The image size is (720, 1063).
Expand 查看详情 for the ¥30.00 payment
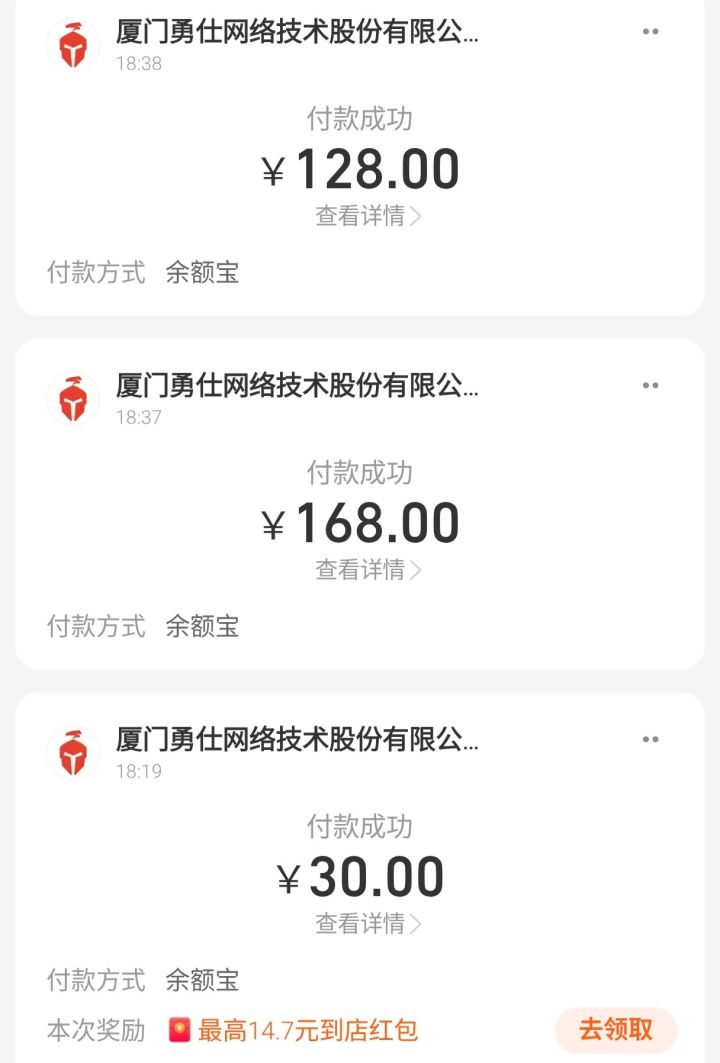click(360, 926)
